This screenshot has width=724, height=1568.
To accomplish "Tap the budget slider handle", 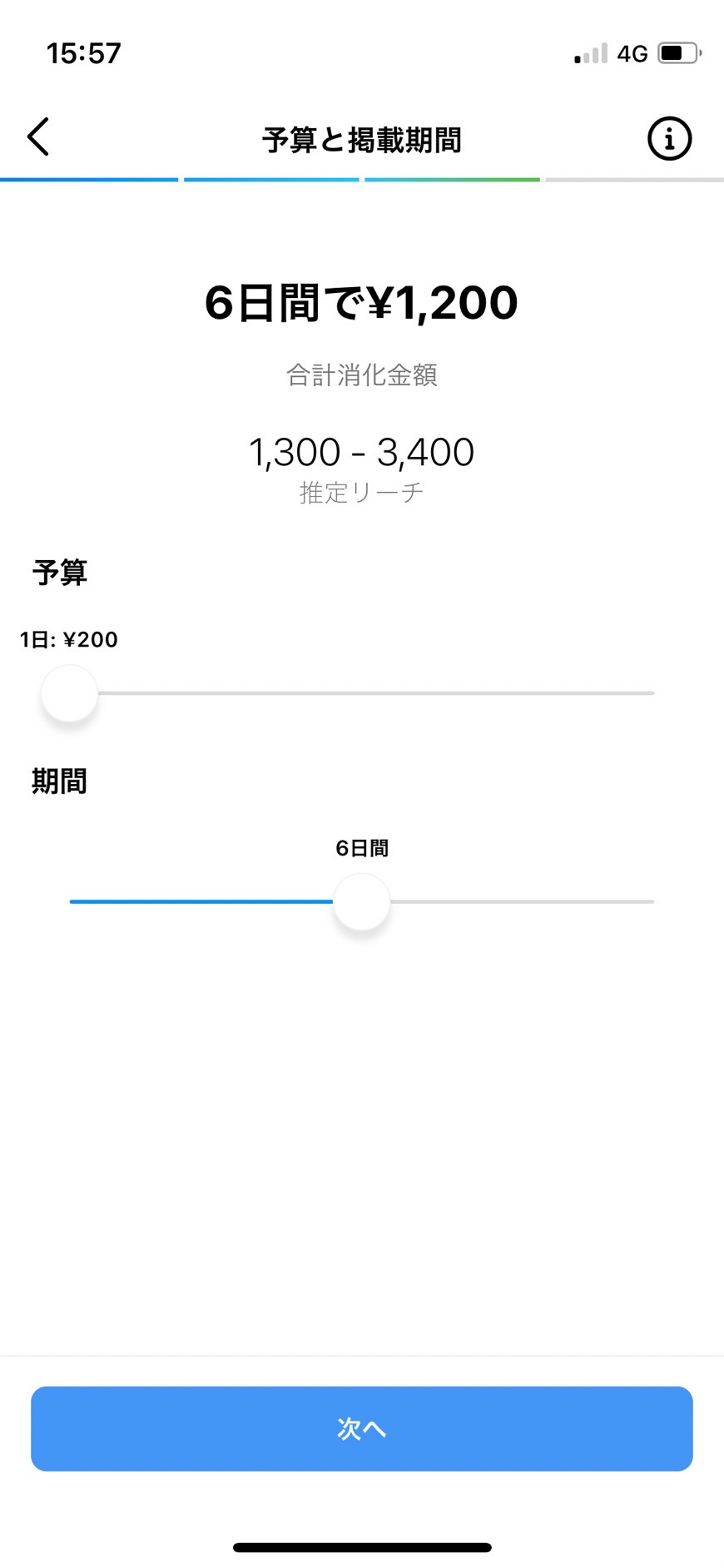I will (70, 693).
